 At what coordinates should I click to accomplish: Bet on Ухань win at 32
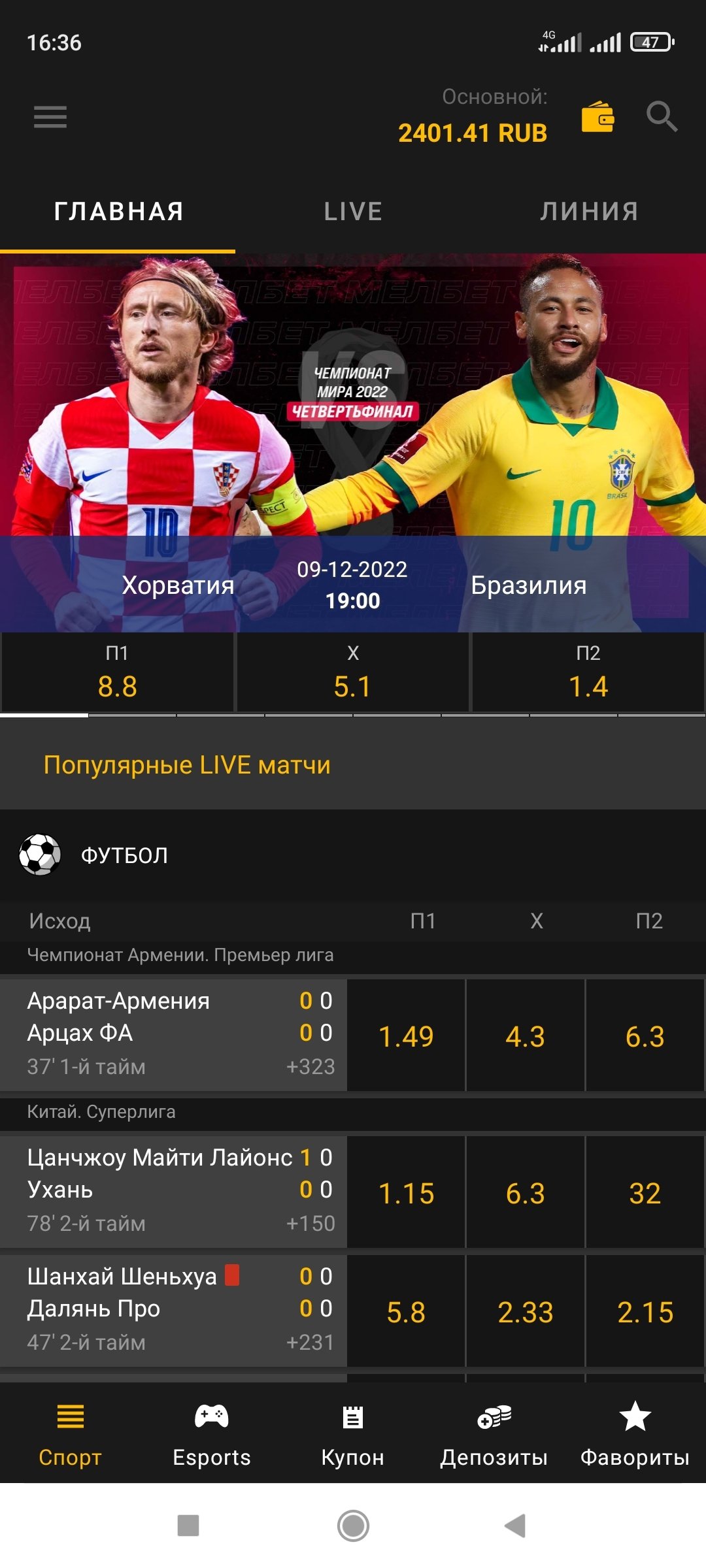coord(645,1193)
